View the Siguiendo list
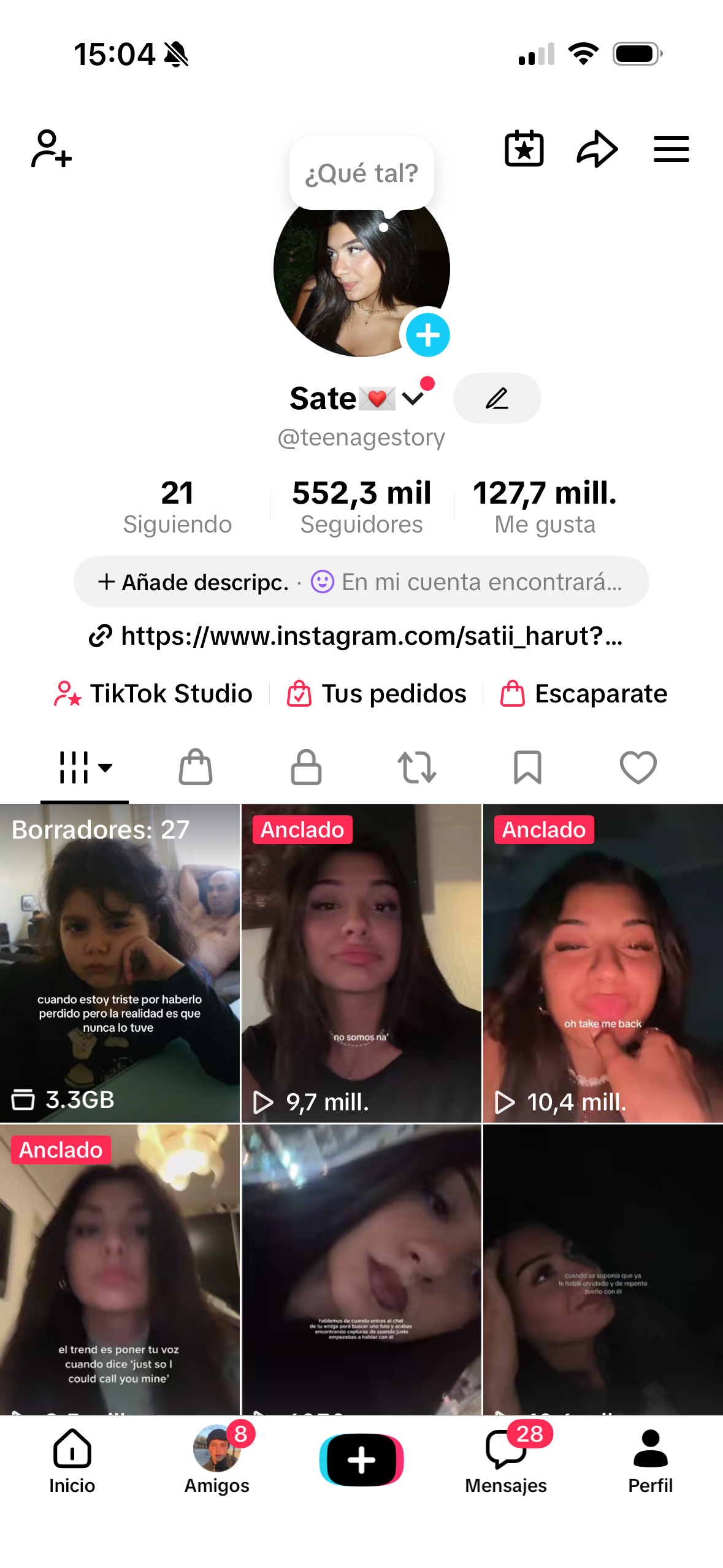This screenshot has width=723, height=1568. click(177, 507)
